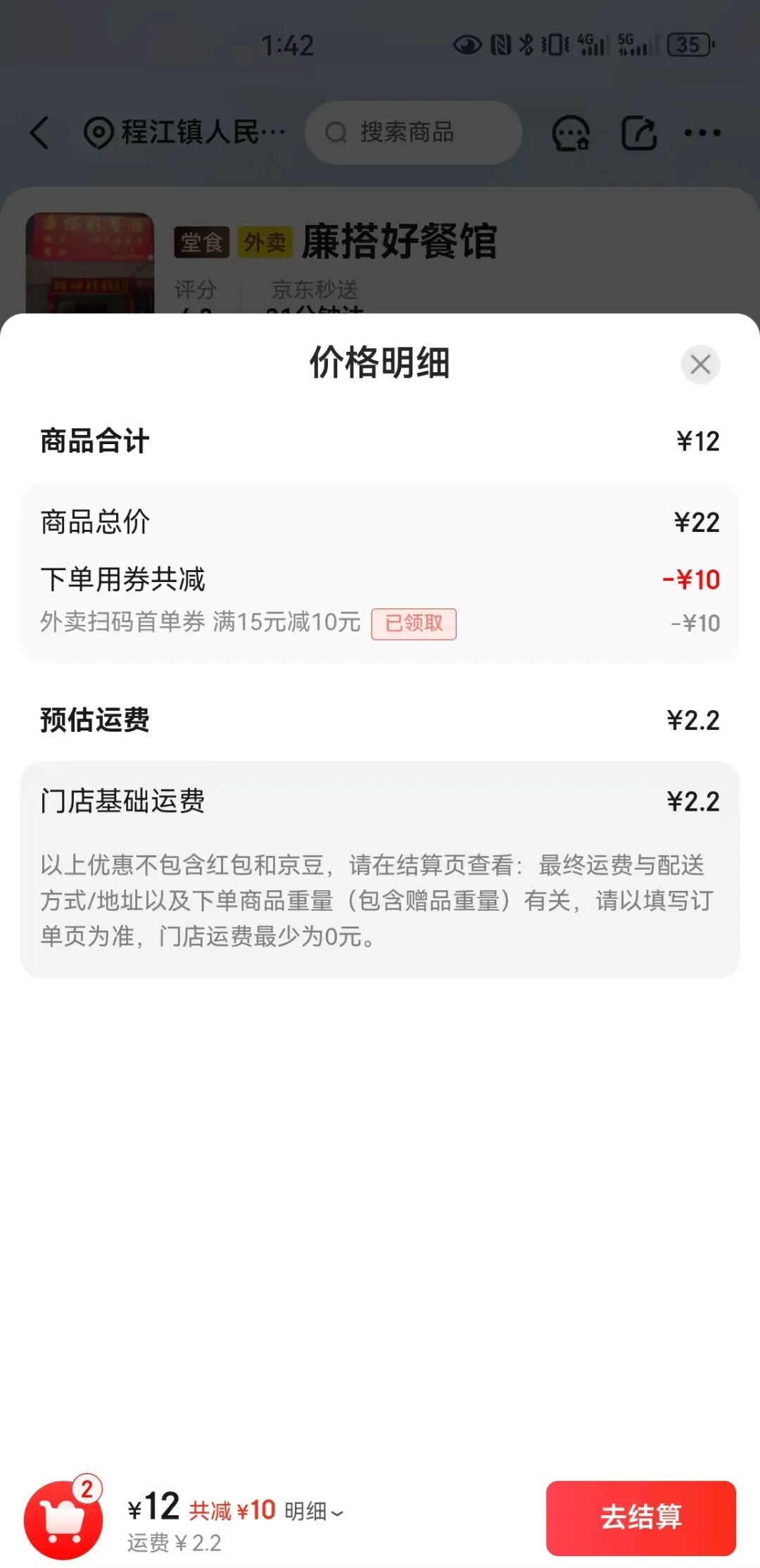Open the three-dot overflow menu
The image size is (760, 1568).
click(702, 132)
